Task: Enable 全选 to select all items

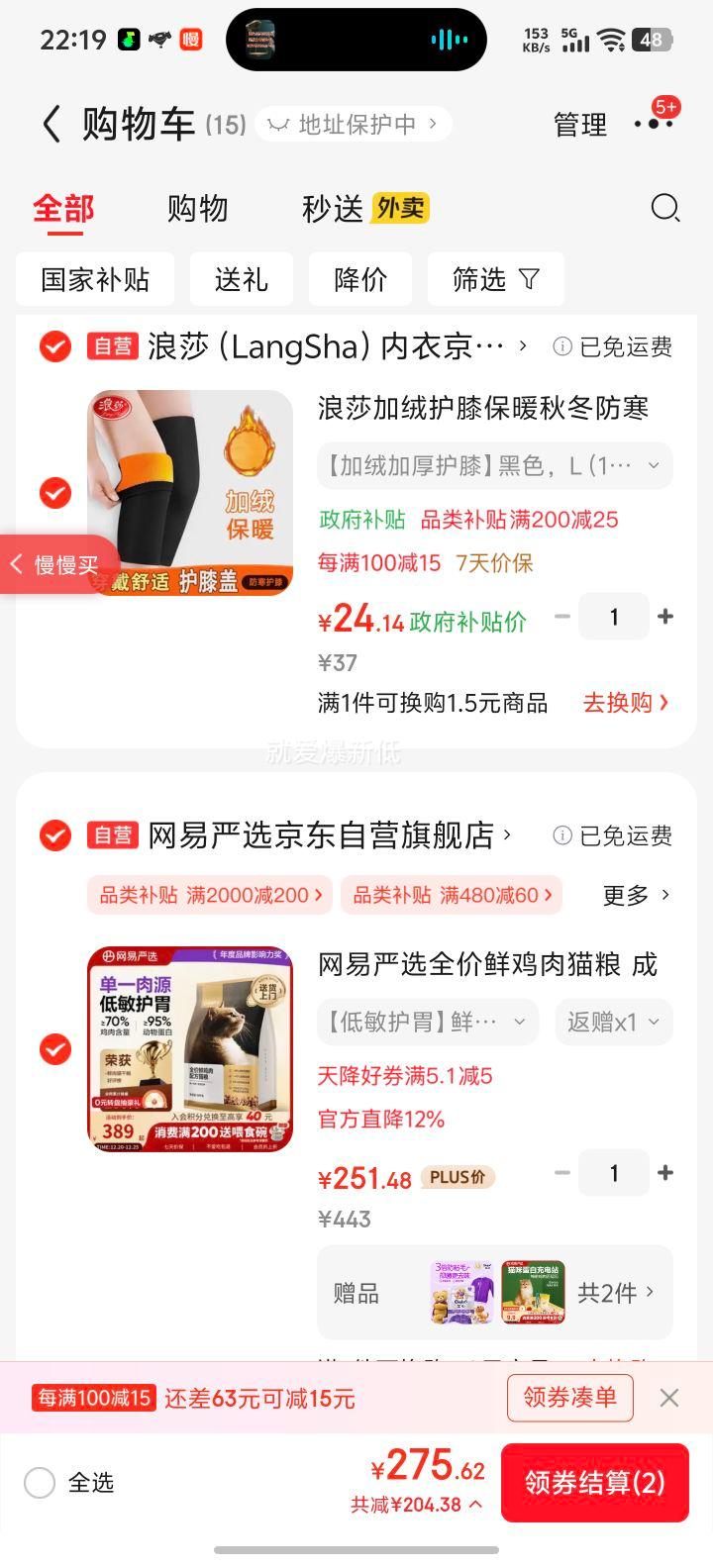Action: 40,1482
